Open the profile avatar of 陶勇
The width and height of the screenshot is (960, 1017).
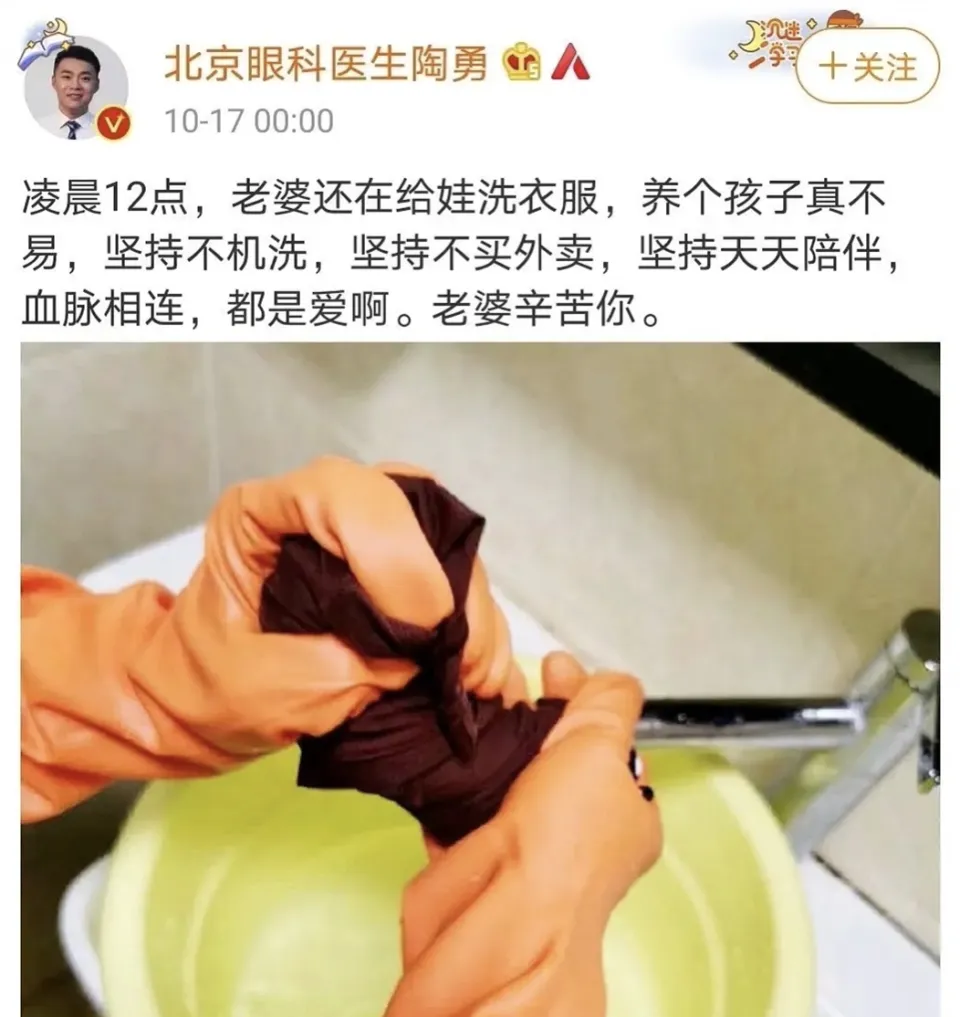(x=75, y=88)
